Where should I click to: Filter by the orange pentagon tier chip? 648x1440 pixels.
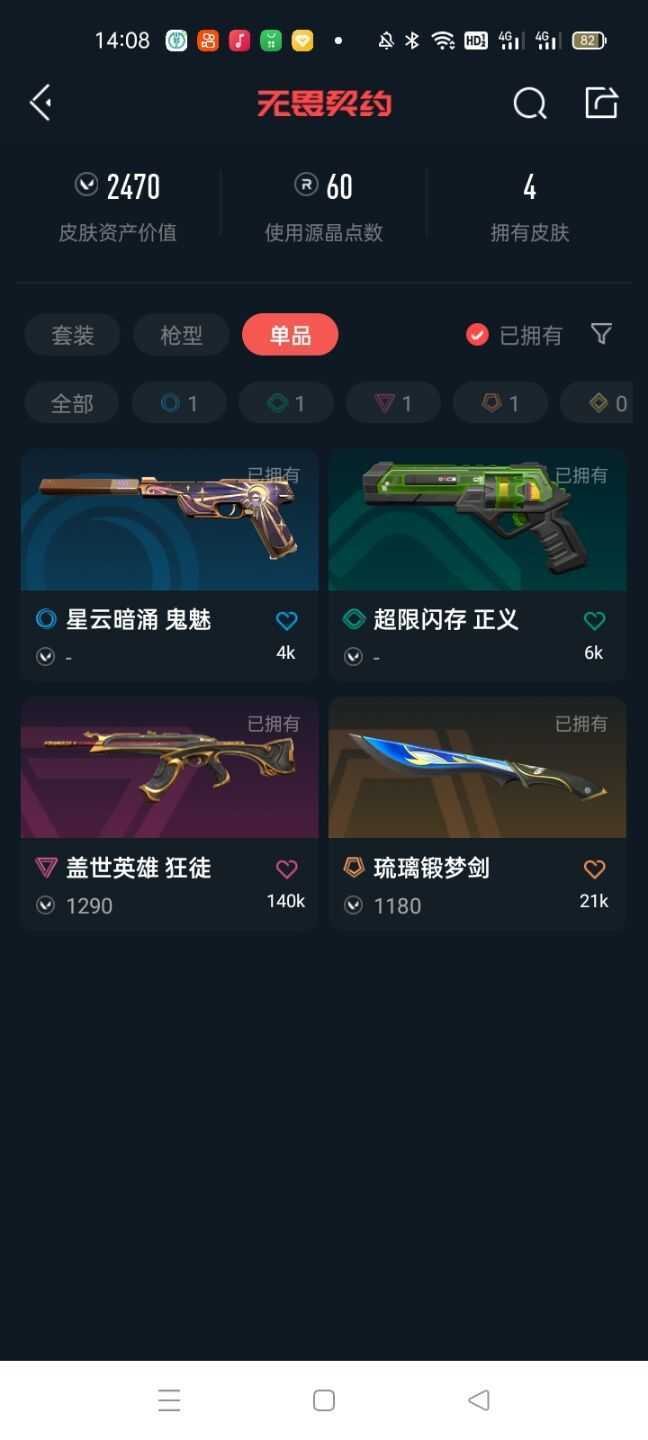500,403
